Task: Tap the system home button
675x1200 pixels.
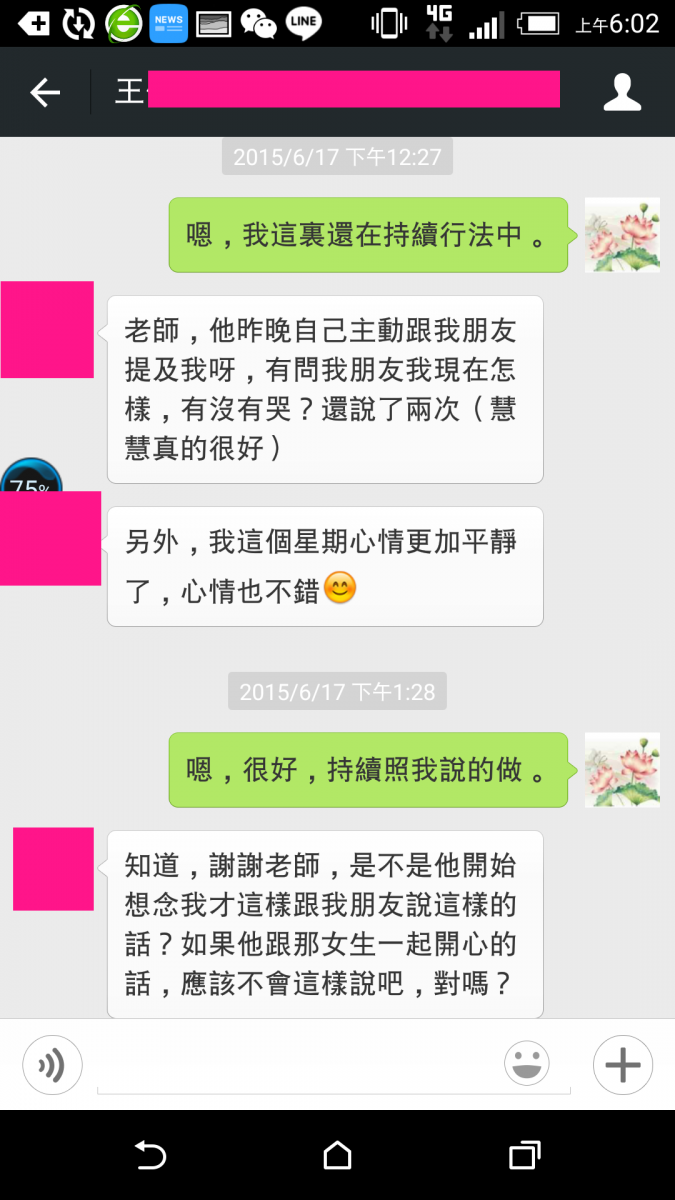Action: point(338,1155)
